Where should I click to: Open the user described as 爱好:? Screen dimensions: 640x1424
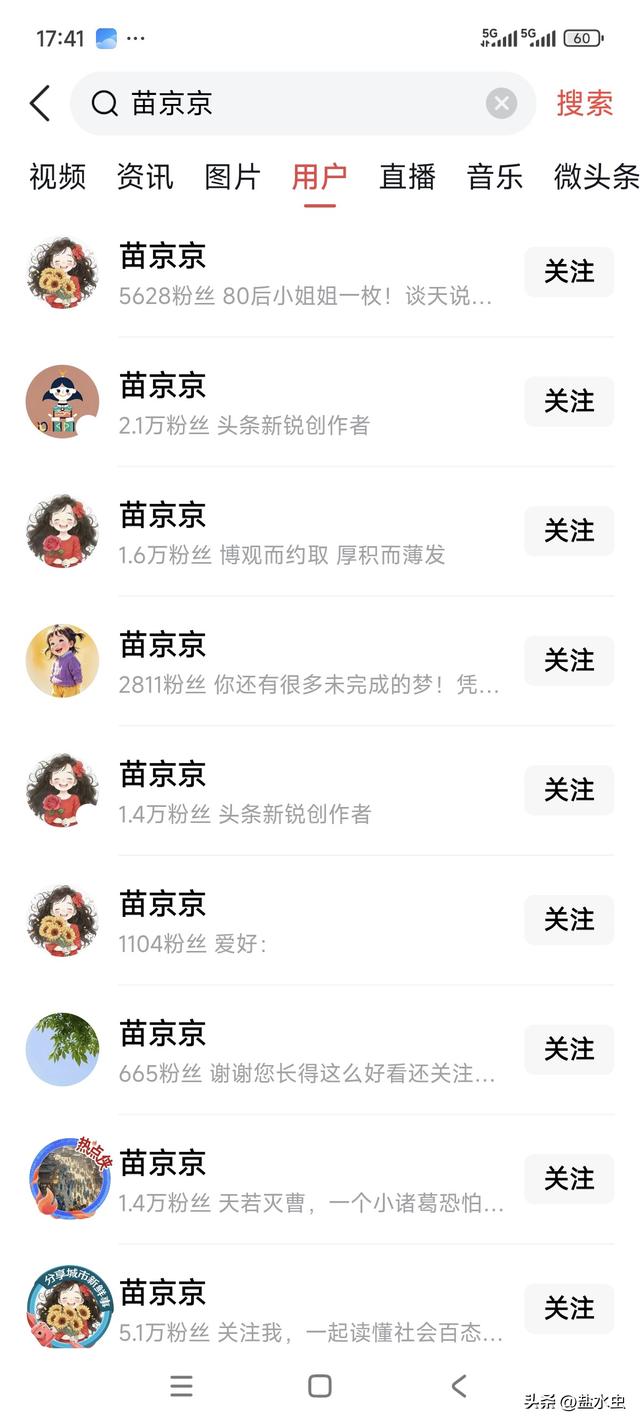tap(300, 920)
